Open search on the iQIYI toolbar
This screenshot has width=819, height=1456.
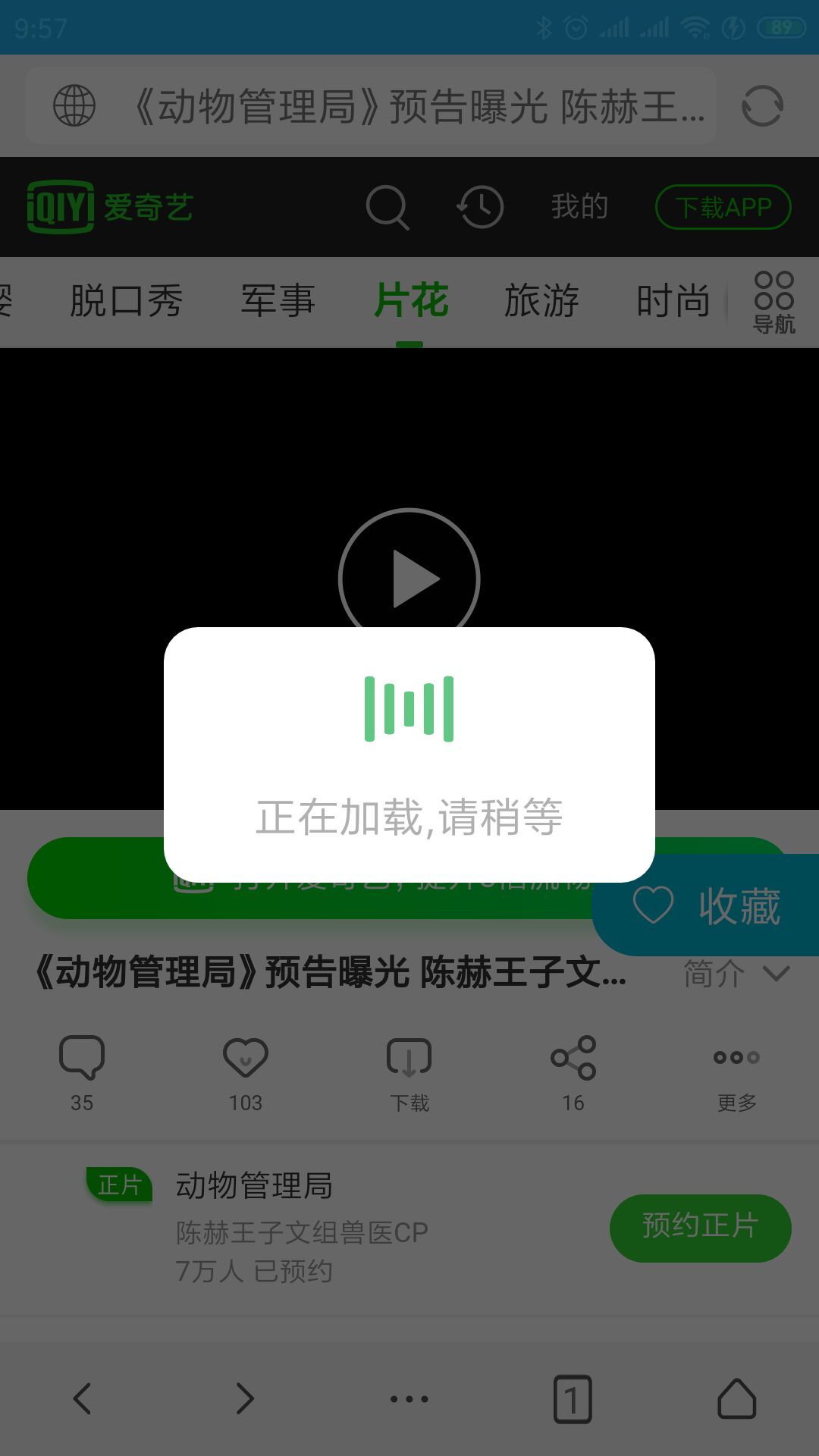tap(388, 206)
